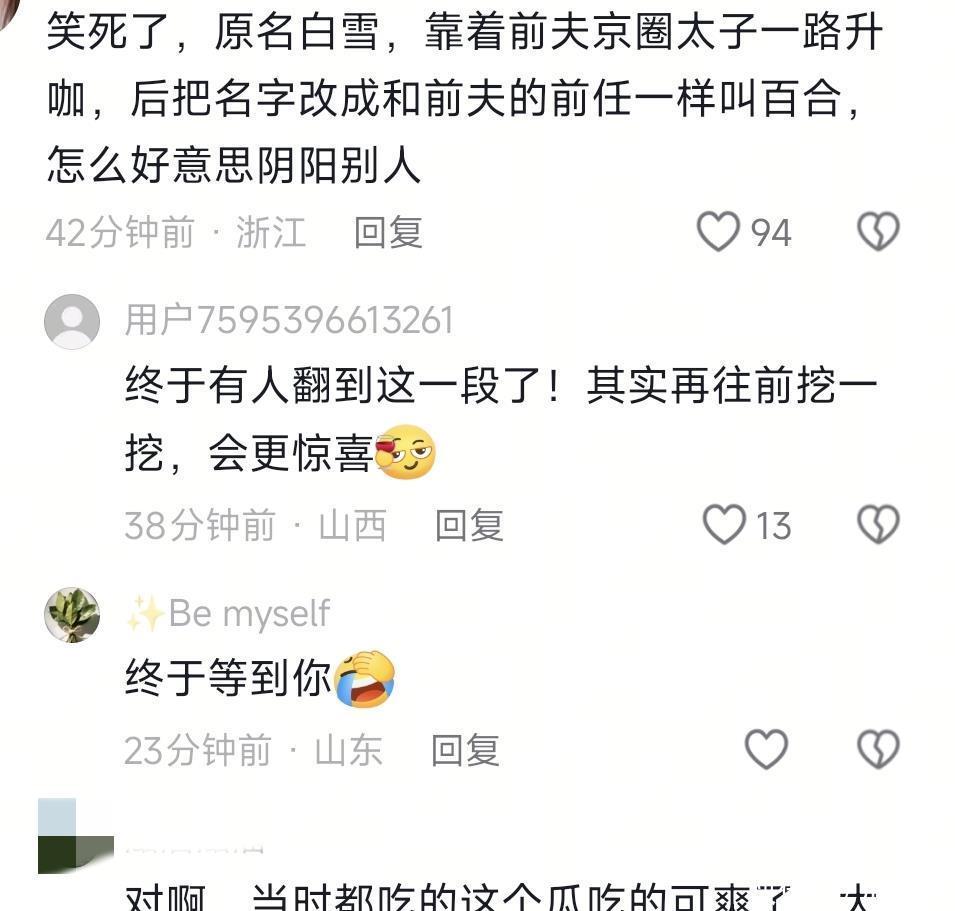Dislike the comment posted 42分钟前 from 浙江
Viewport: 955px width, 911px height.
coord(878,232)
